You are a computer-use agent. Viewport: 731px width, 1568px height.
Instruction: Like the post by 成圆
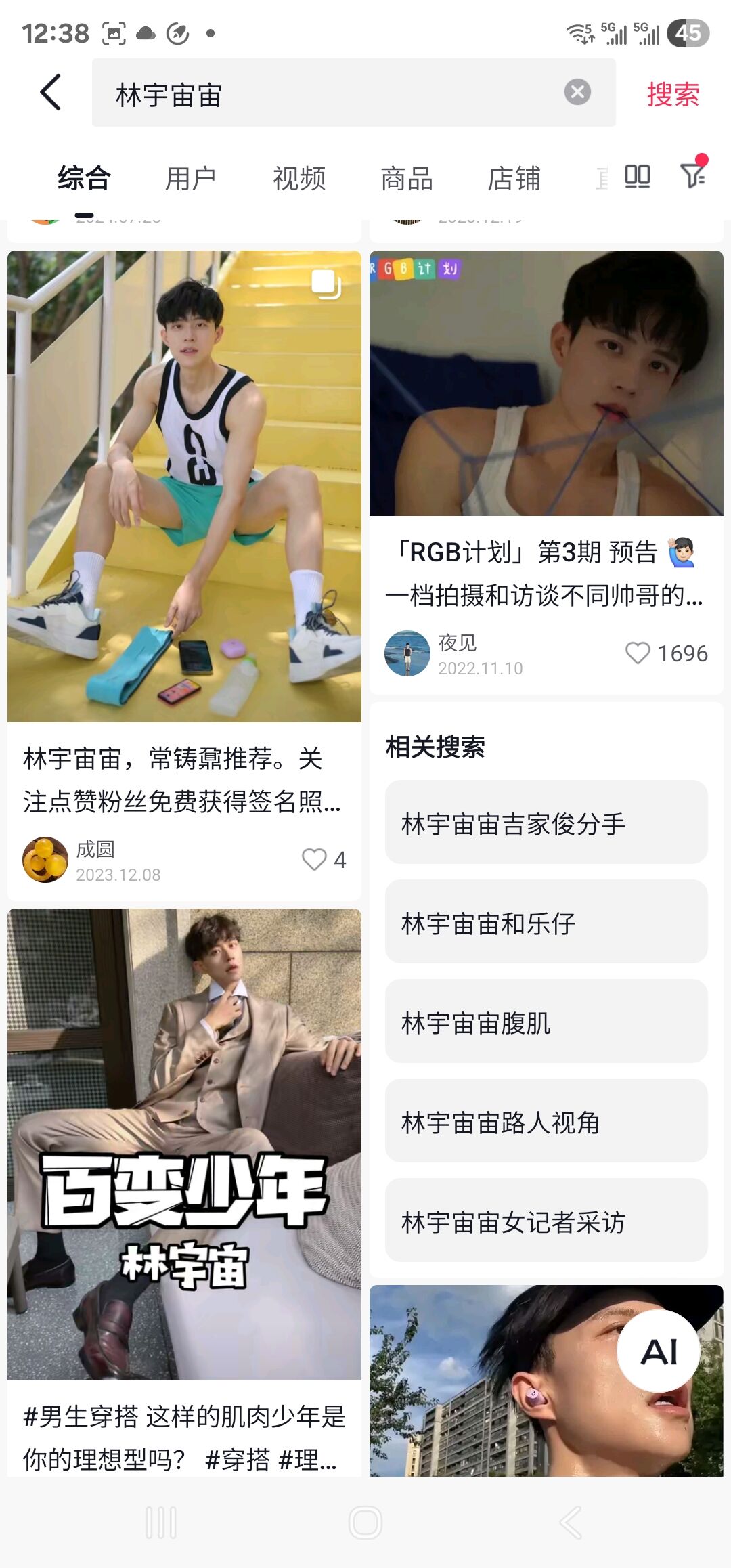click(x=315, y=859)
